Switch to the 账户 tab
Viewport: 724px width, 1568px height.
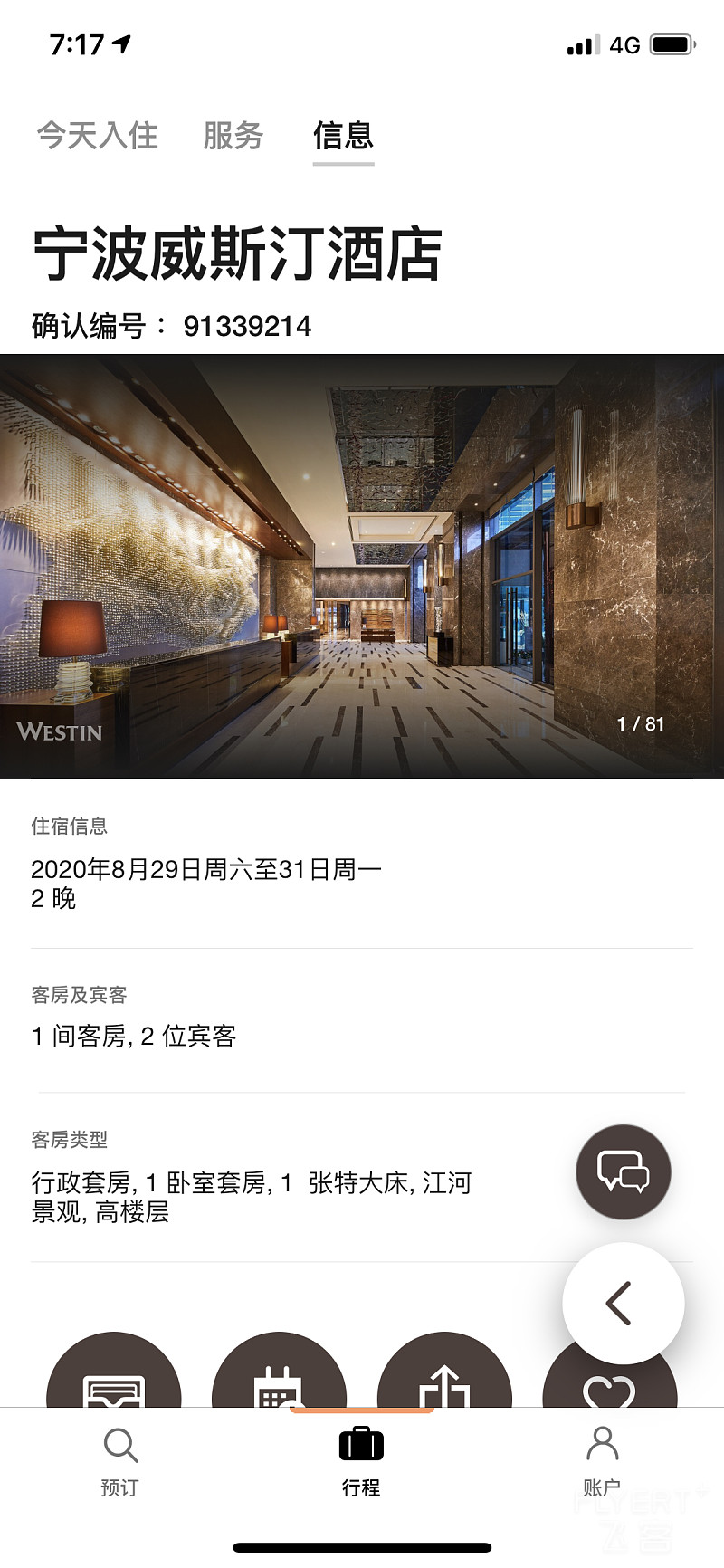point(601,1459)
